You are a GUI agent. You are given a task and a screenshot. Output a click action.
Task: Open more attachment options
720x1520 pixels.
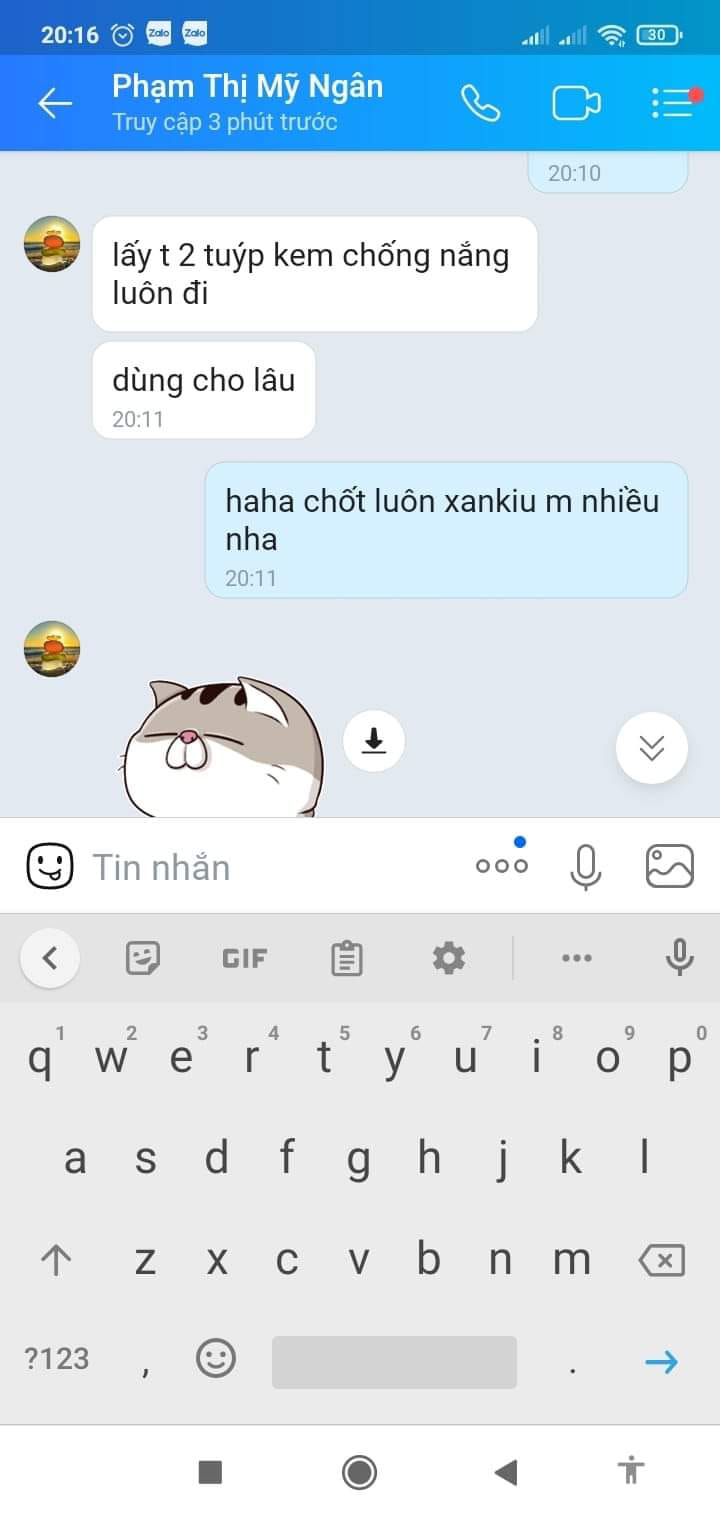click(x=502, y=865)
